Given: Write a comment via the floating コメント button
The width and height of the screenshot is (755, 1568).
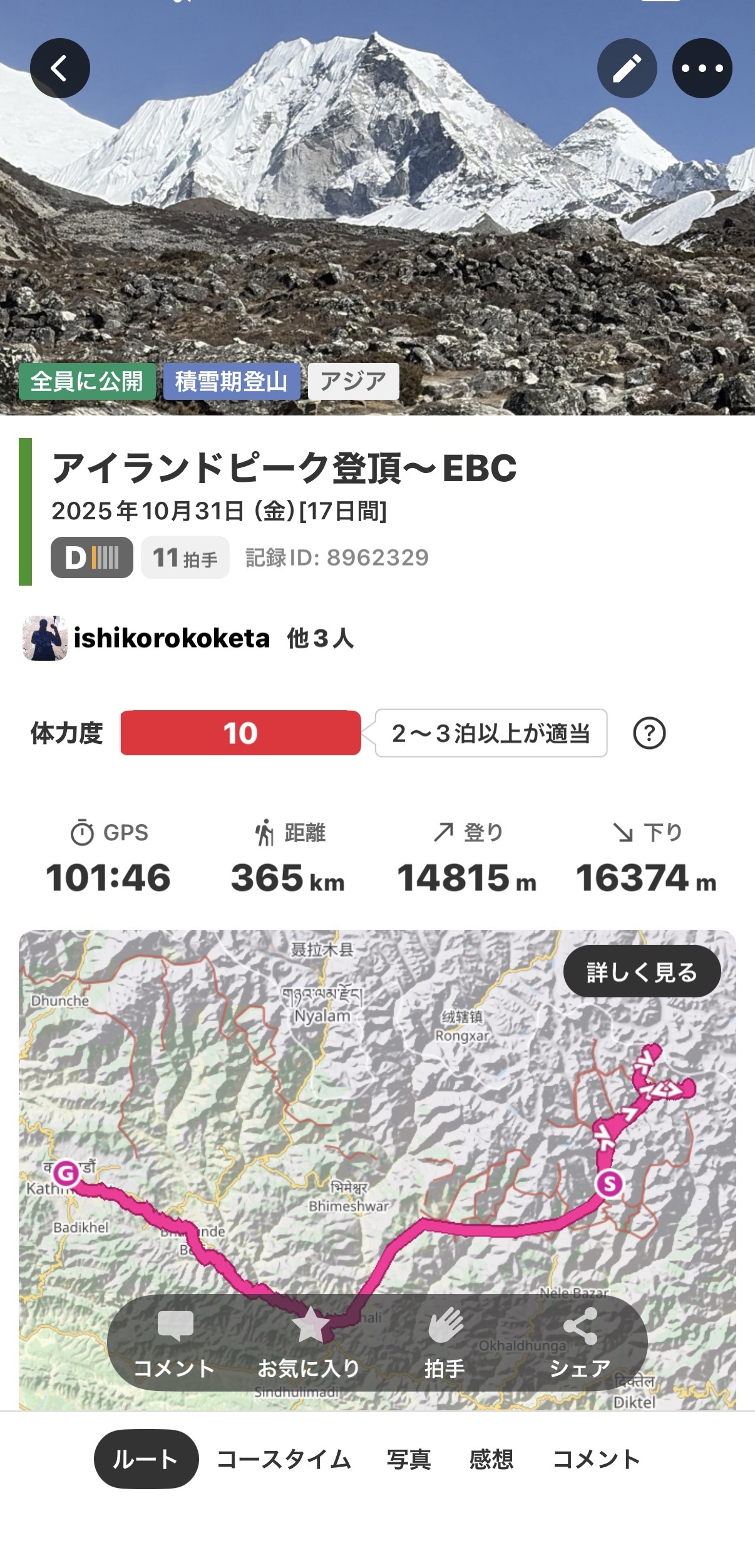Looking at the screenshot, I should (175, 1344).
